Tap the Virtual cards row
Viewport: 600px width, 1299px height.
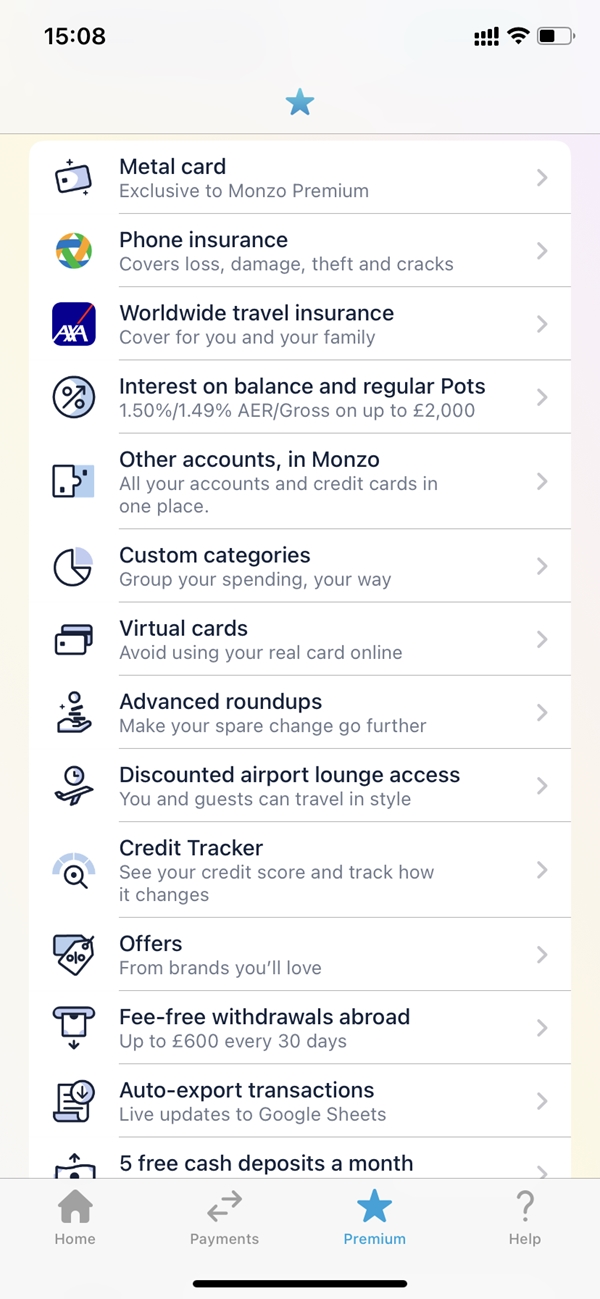(x=300, y=639)
